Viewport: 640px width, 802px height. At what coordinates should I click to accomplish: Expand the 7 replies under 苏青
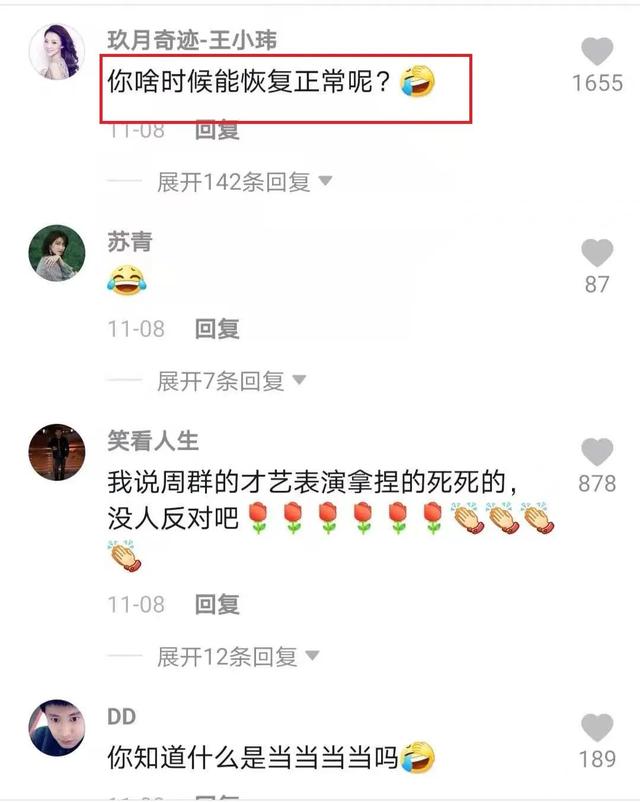232,381
